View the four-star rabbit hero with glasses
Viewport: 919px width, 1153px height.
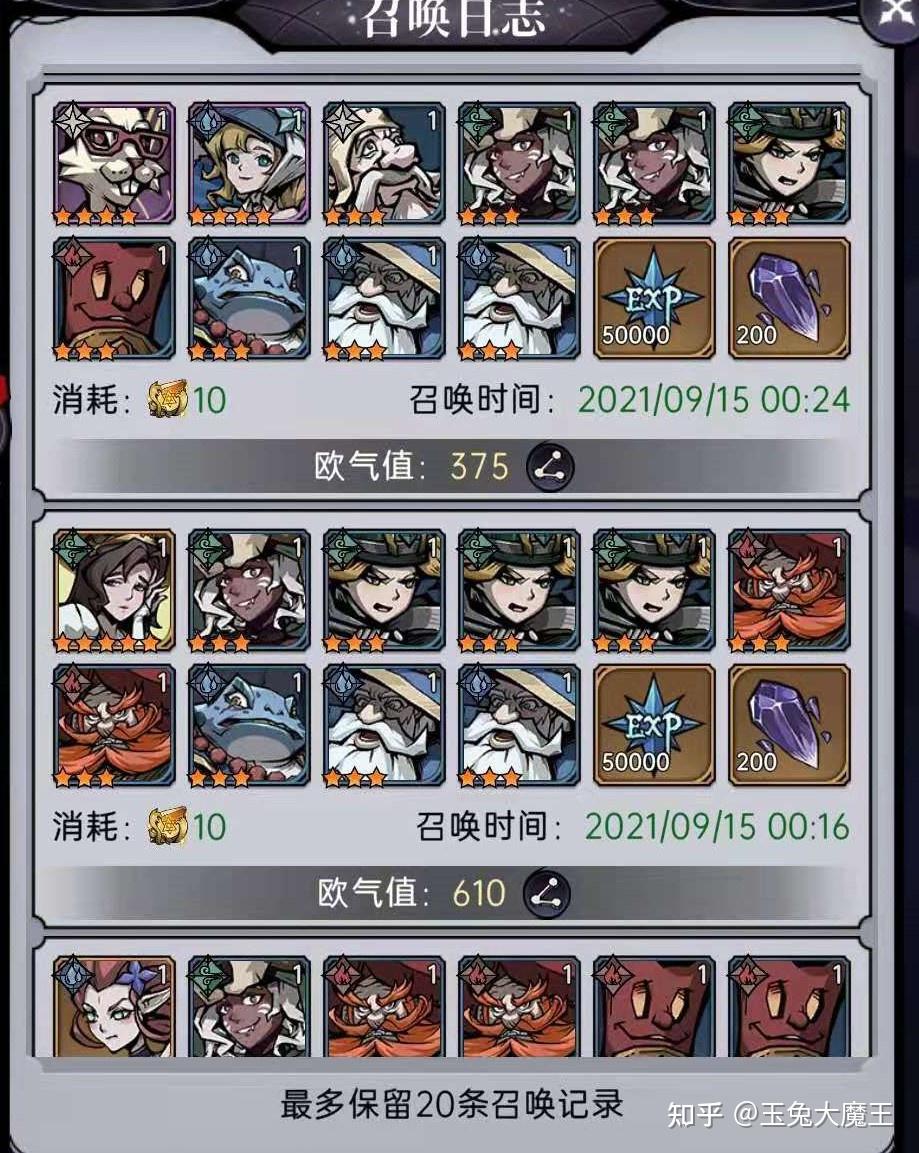pyautogui.click(x=114, y=162)
